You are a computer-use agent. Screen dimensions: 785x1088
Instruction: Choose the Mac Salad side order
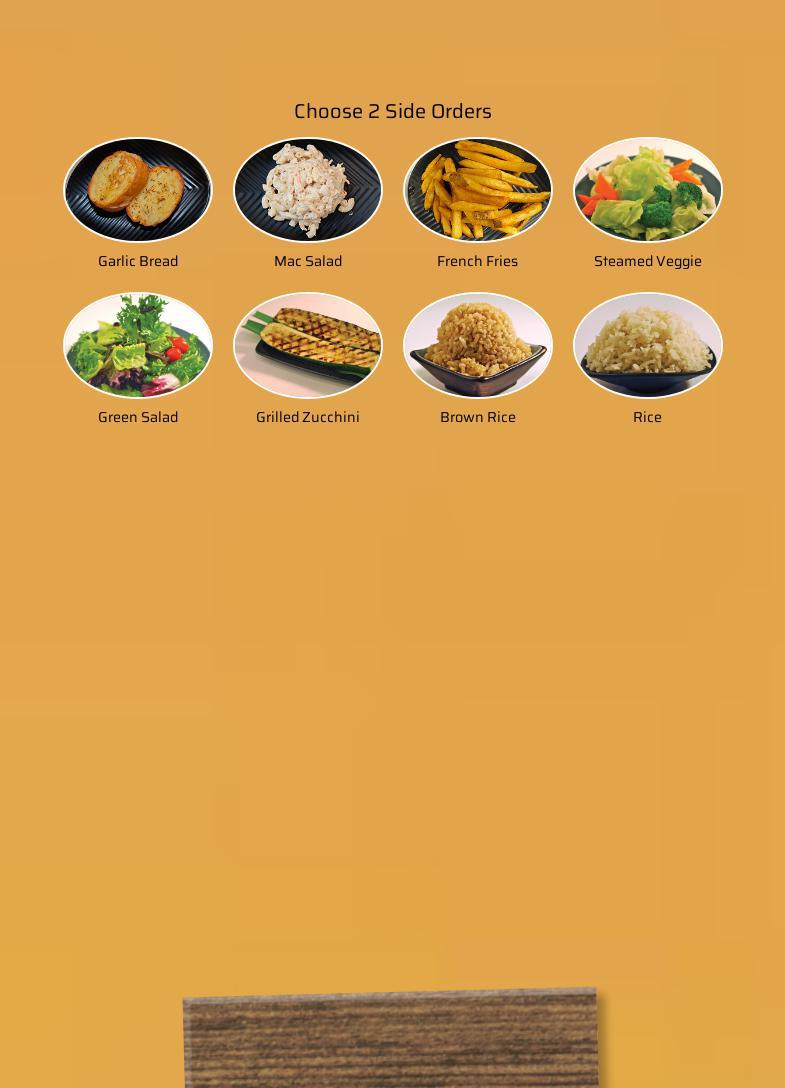click(x=308, y=190)
